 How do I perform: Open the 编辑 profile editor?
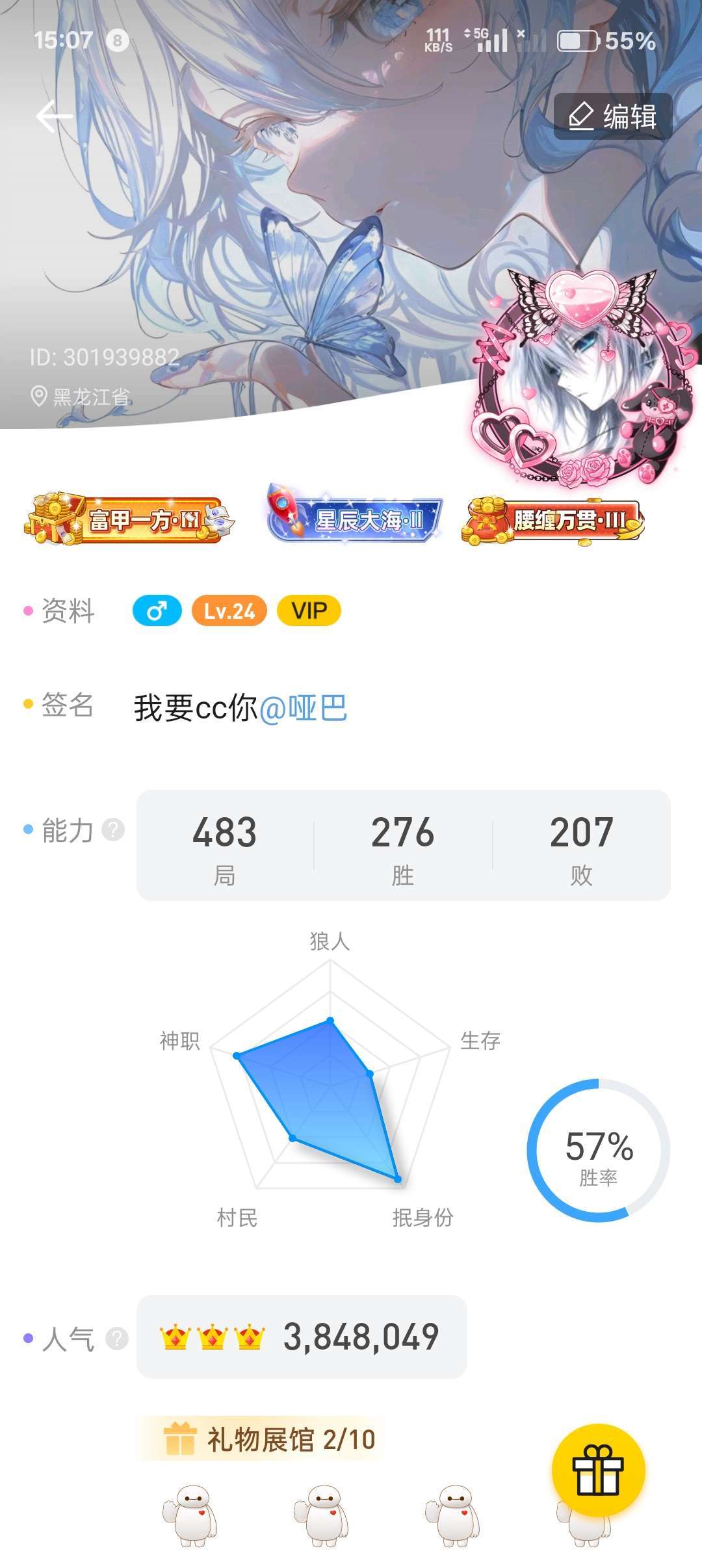coord(612,117)
